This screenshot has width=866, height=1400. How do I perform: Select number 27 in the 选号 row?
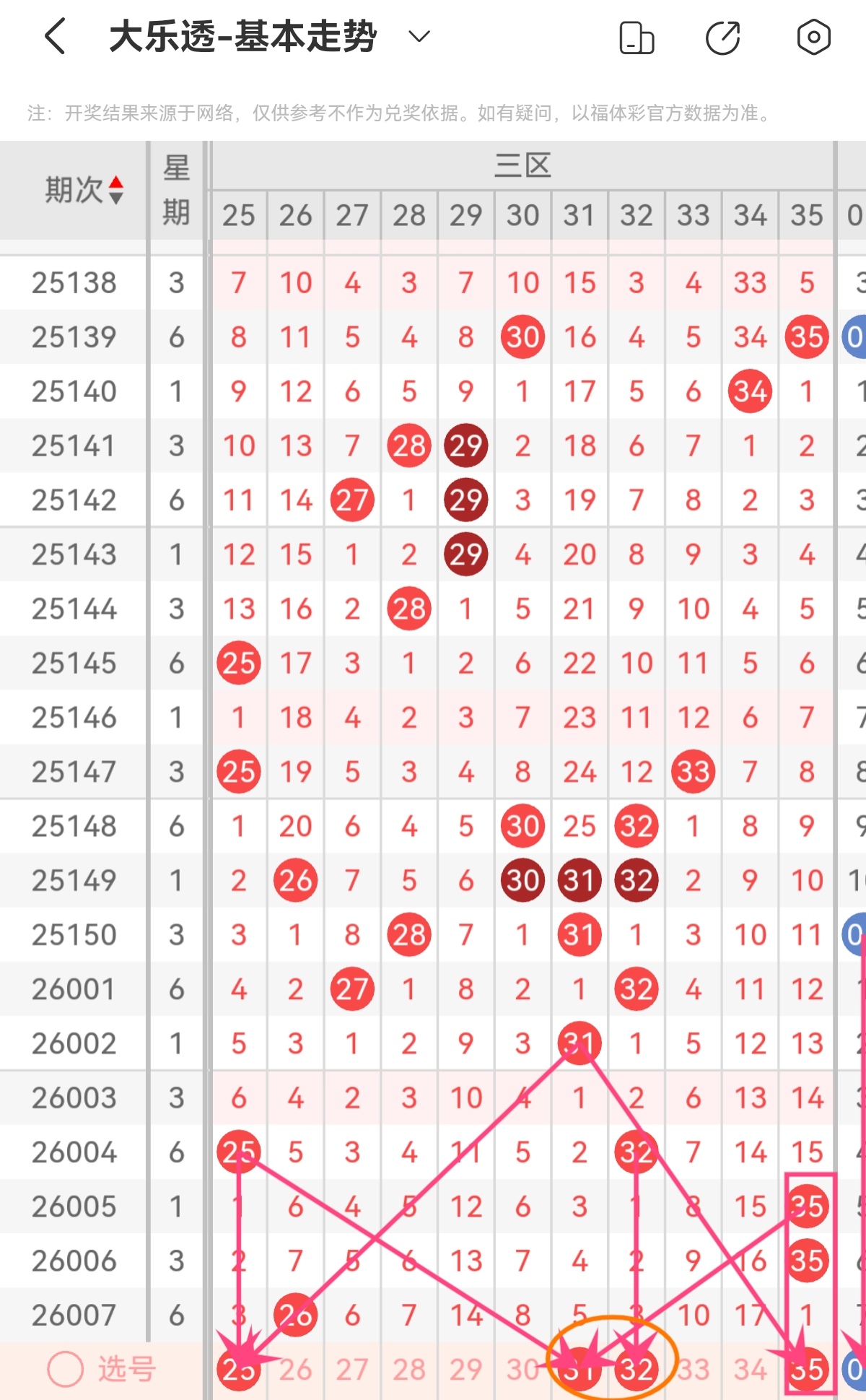[x=352, y=1369]
